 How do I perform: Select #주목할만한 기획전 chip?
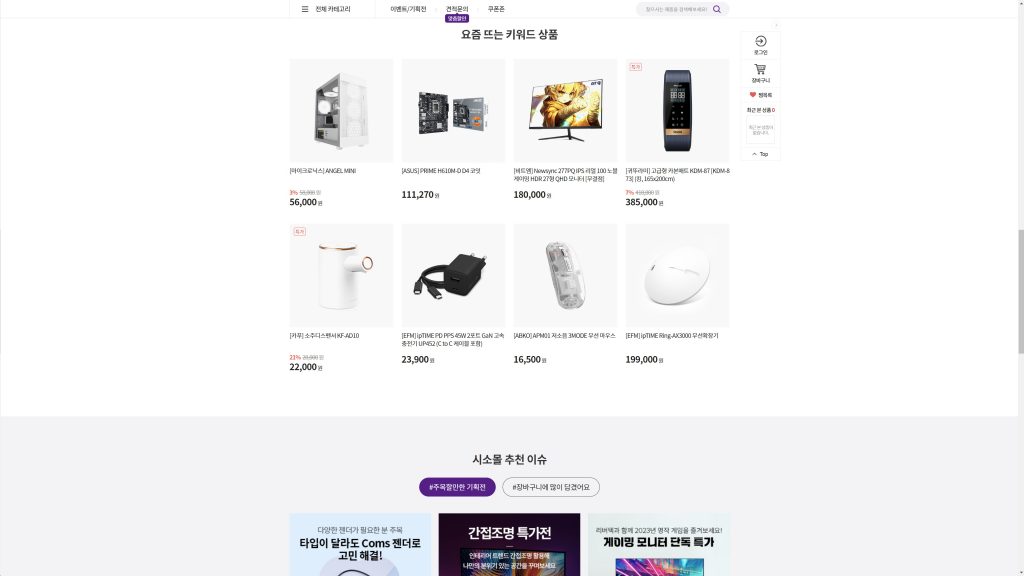tap(457, 487)
